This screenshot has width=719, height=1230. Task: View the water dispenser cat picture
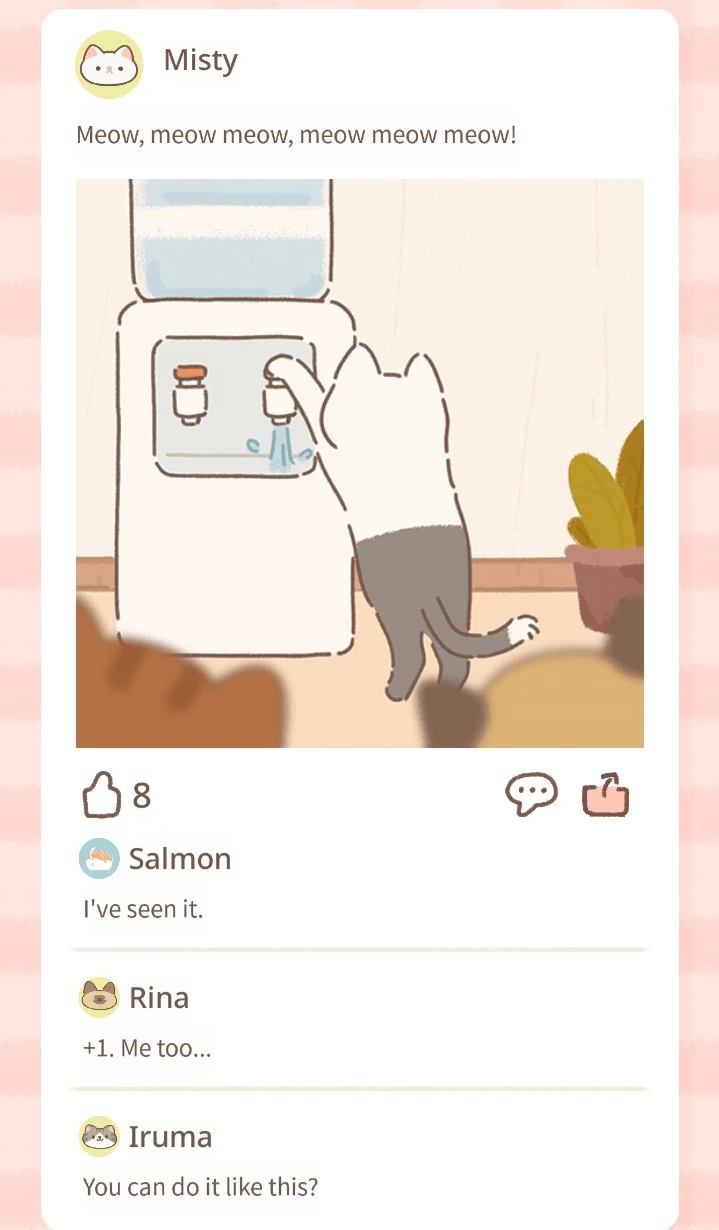pos(360,463)
